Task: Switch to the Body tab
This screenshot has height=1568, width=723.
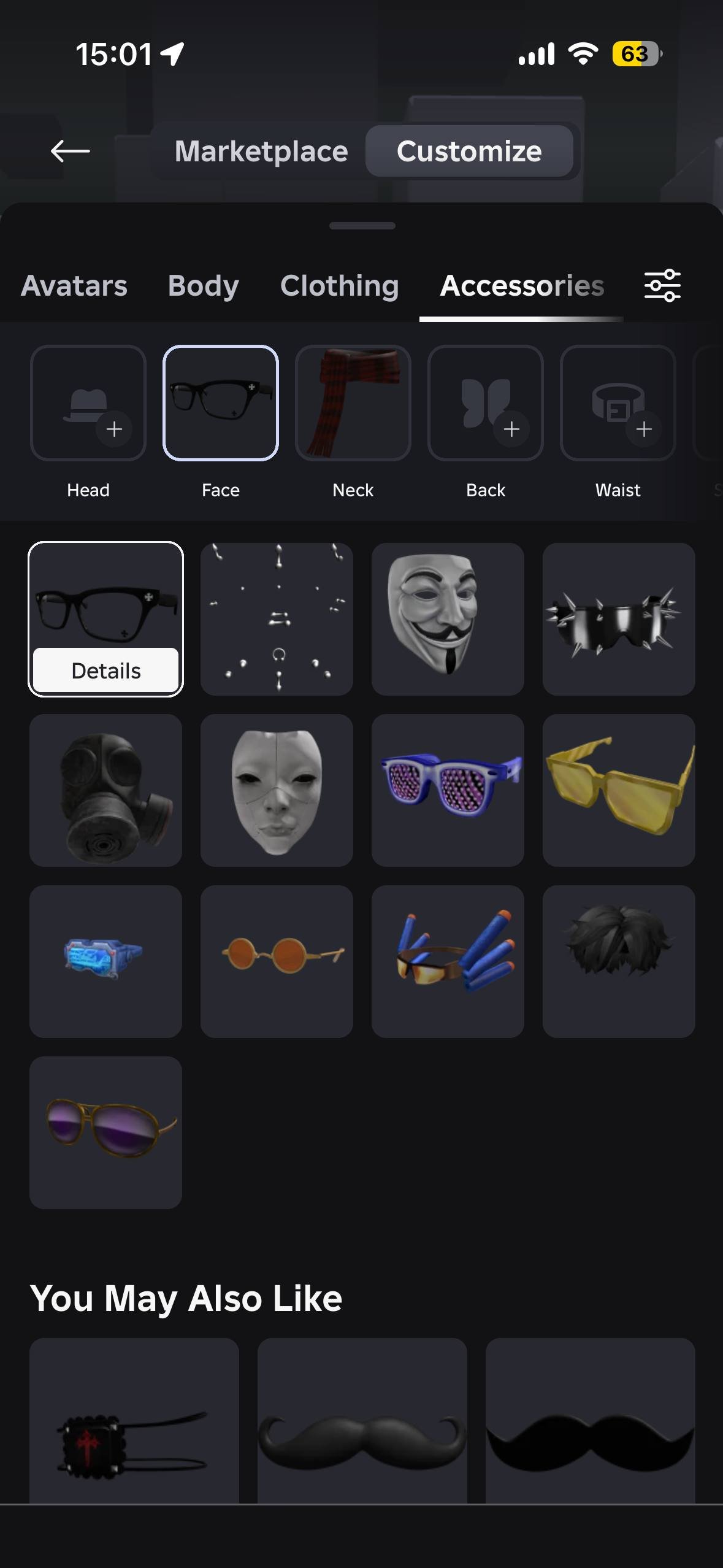Action: point(203,286)
